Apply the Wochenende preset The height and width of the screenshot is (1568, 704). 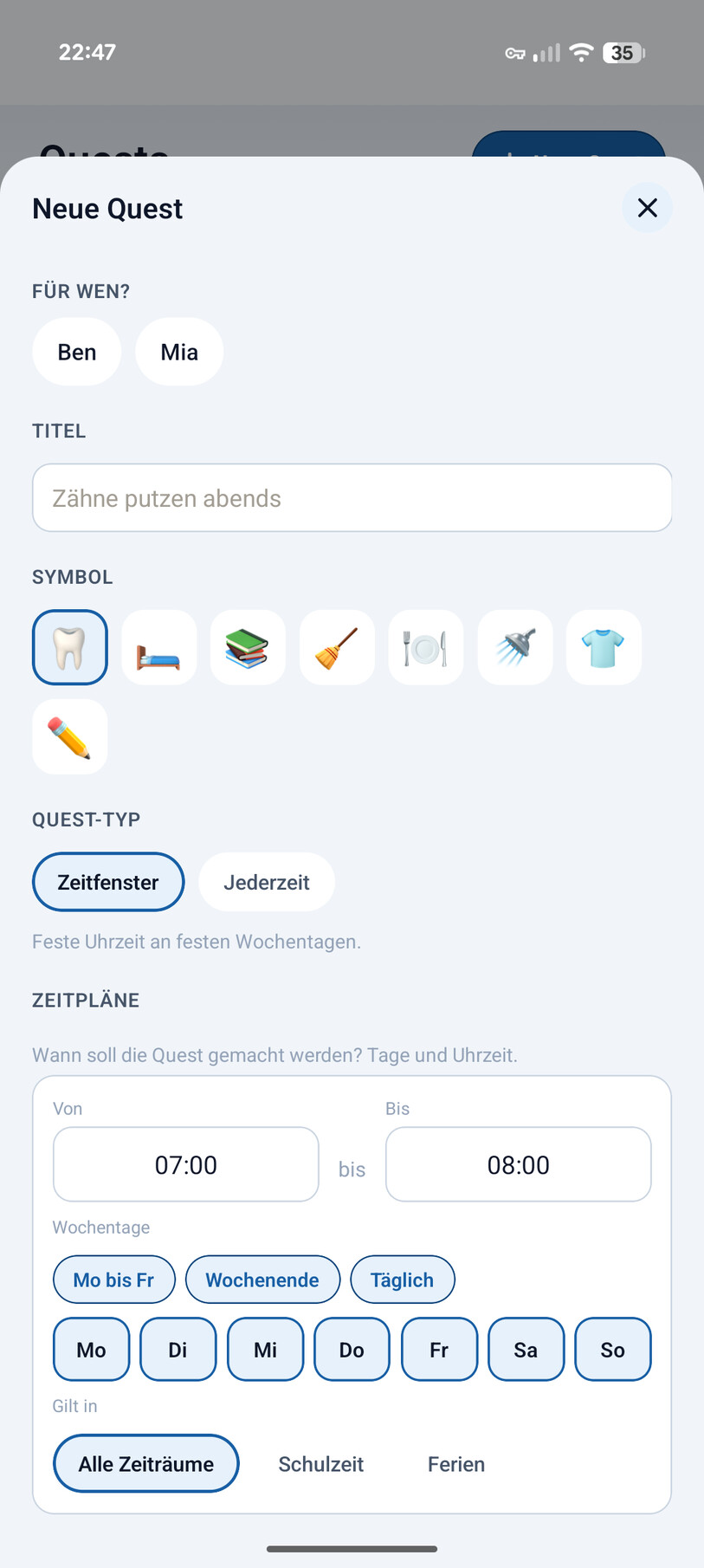coord(262,1280)
